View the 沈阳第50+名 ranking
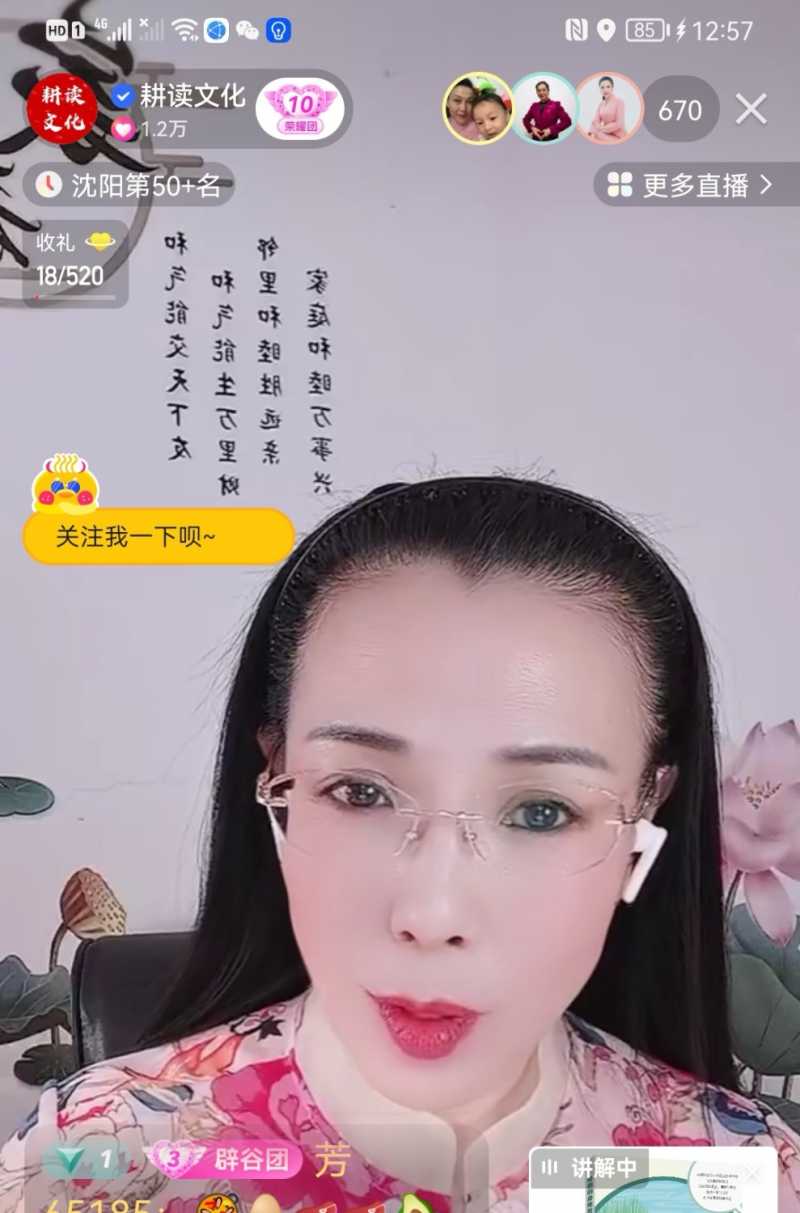 130,185
